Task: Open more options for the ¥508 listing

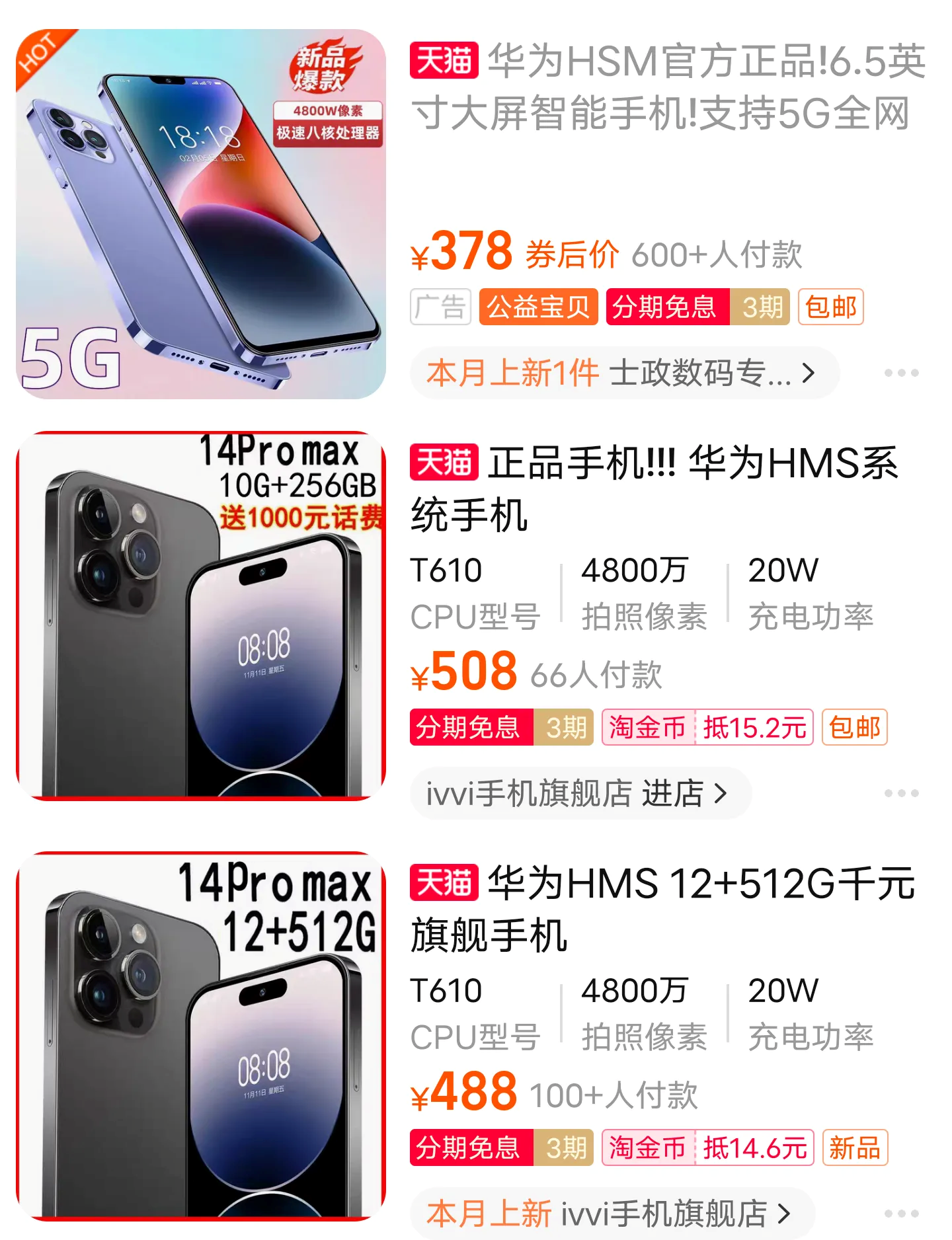Action: click(x=901, y=793)
